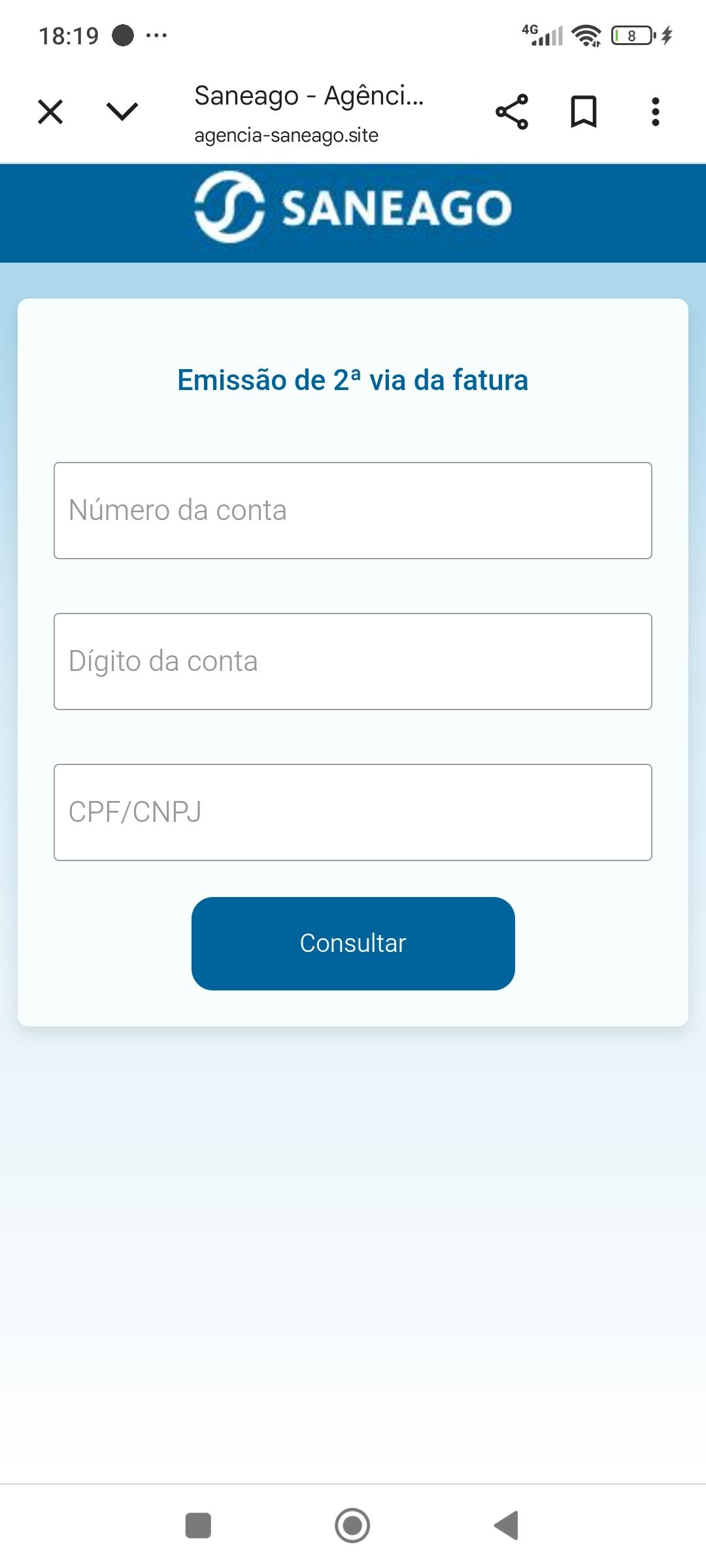Focus the Número da conta field
The width and height of the screenshot is (706, 1568).
point(353,510)
